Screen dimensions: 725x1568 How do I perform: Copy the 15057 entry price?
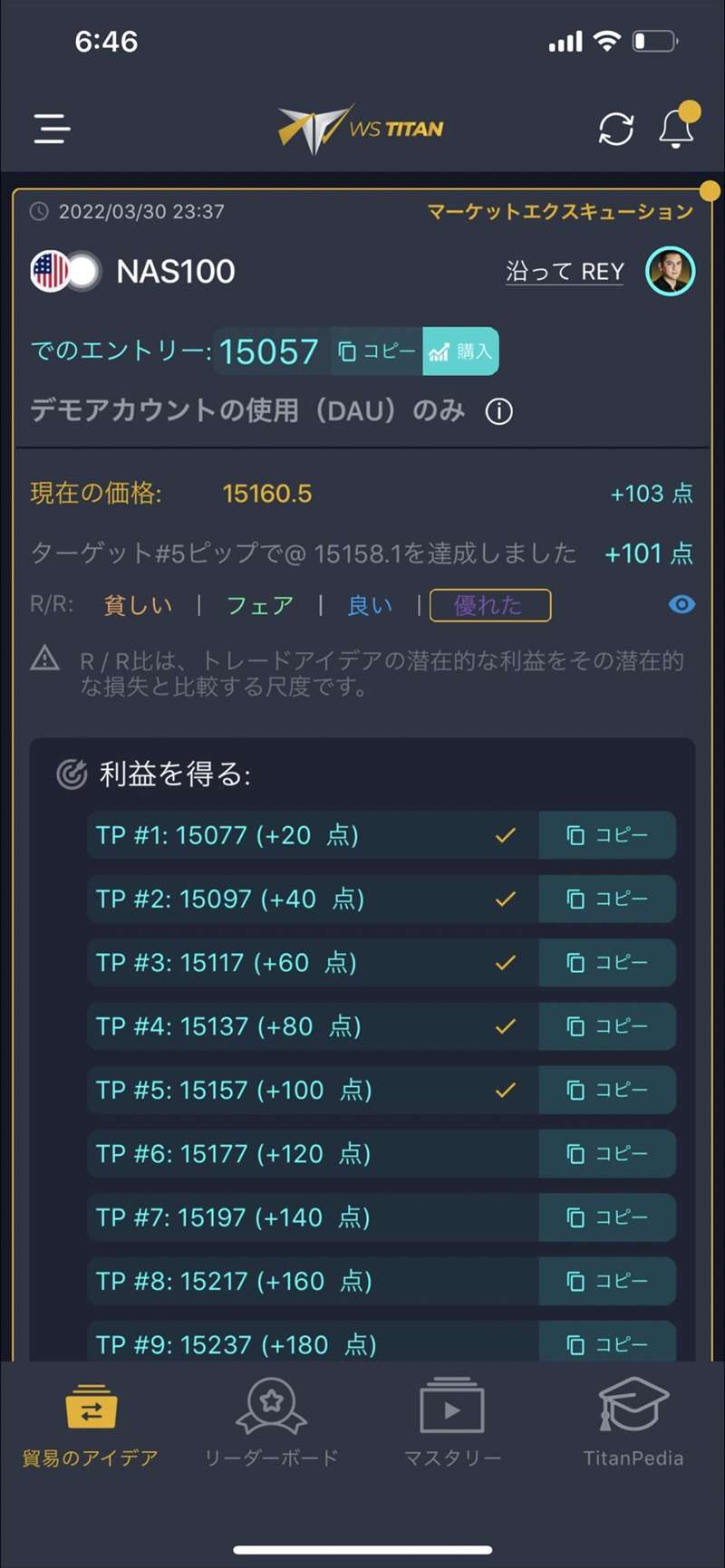[376, 351]
